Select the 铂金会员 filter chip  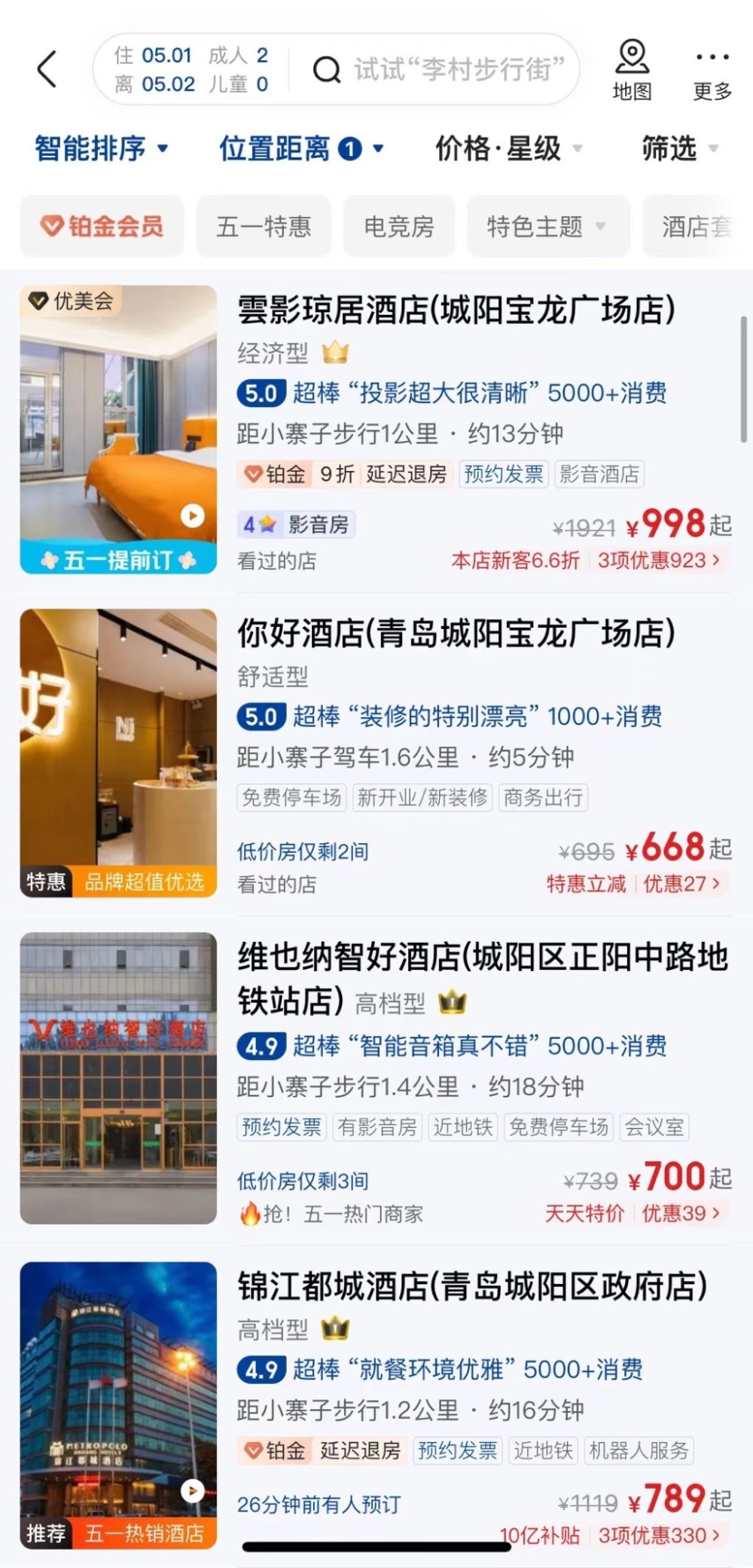point(102,226)
